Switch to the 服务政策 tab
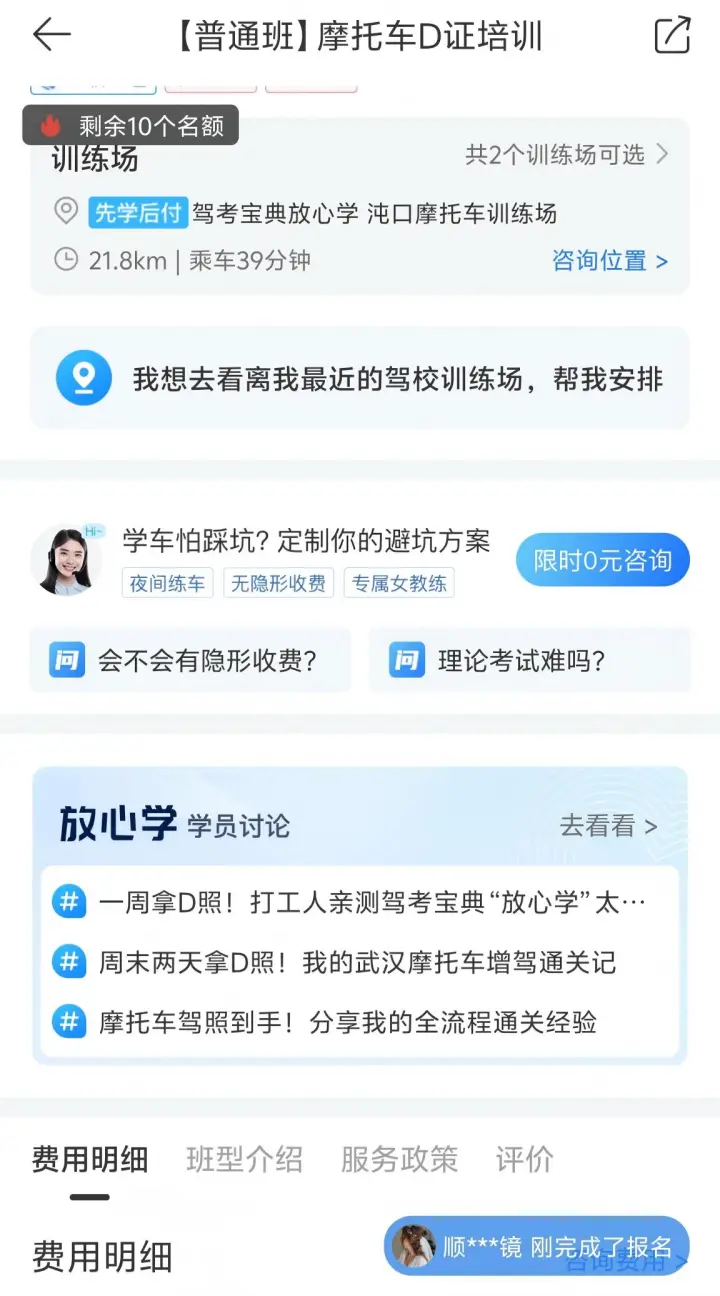The width and height of the screenshot is (720, 1296). click(x=399, y=1160)
